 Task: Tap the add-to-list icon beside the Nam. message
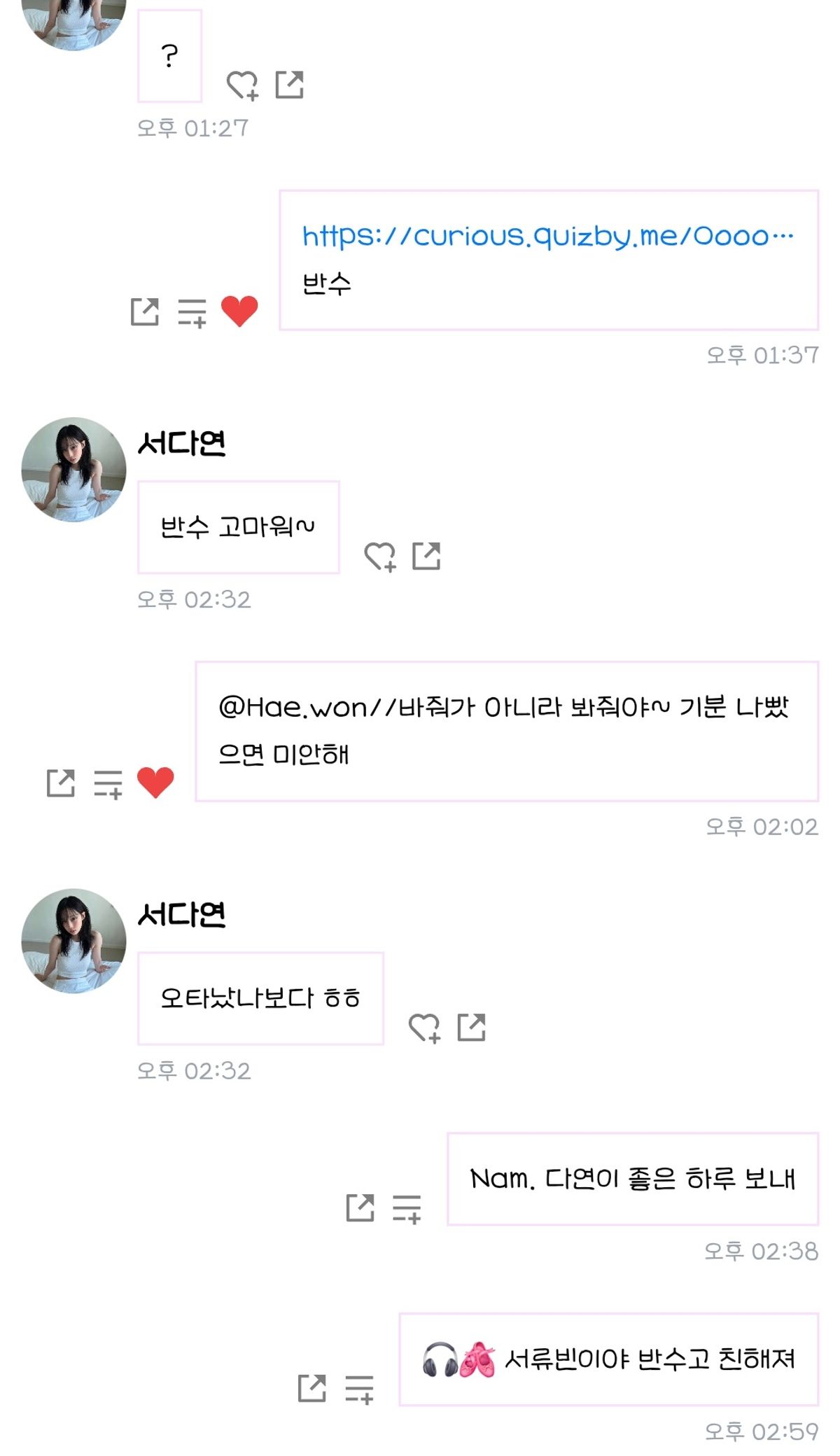click(x=407, y=1209)
